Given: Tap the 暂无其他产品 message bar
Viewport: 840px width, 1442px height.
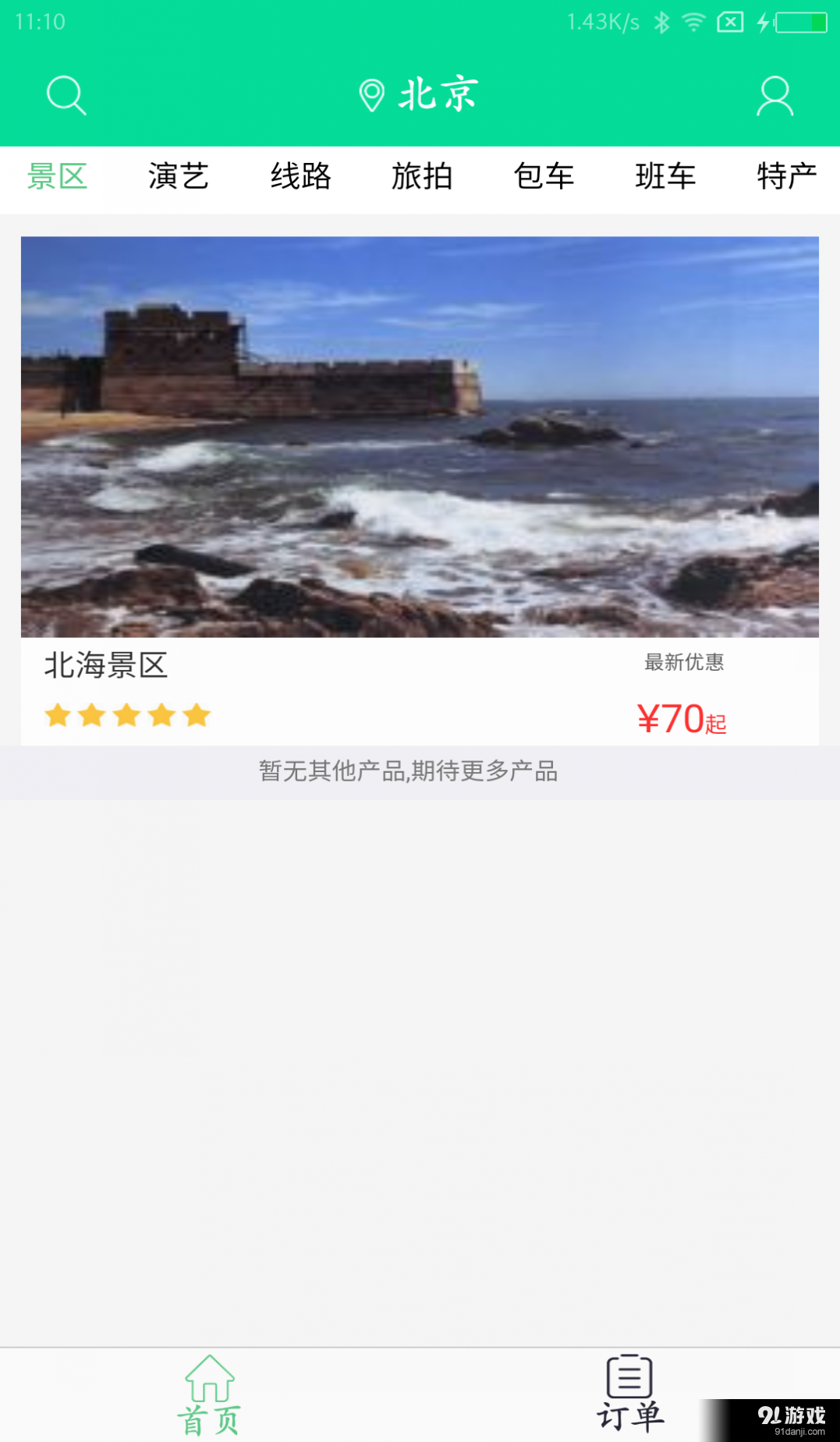Looking at the screenshot, I should 408,772.
